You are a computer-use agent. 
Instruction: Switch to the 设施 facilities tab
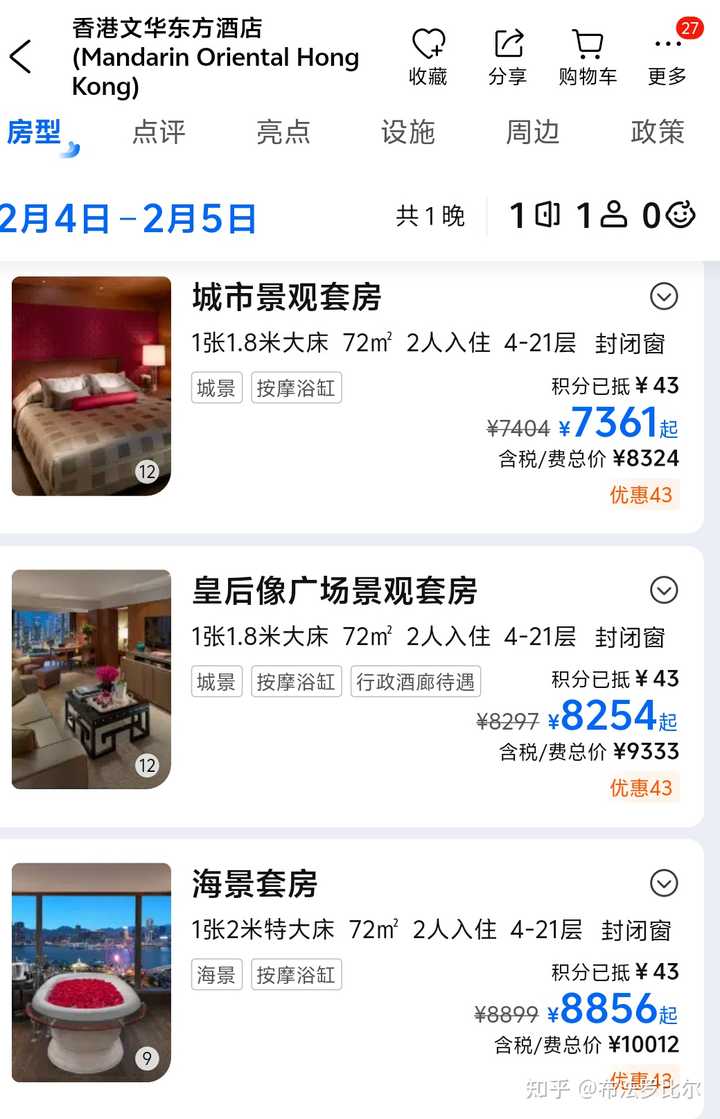[x=408, y=132]
